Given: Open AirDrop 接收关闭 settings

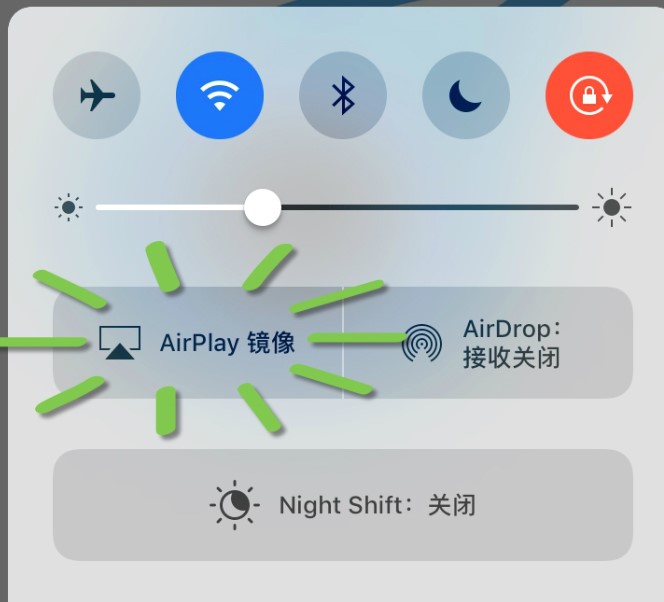Looking at the screenshot, I should [488, 343].
